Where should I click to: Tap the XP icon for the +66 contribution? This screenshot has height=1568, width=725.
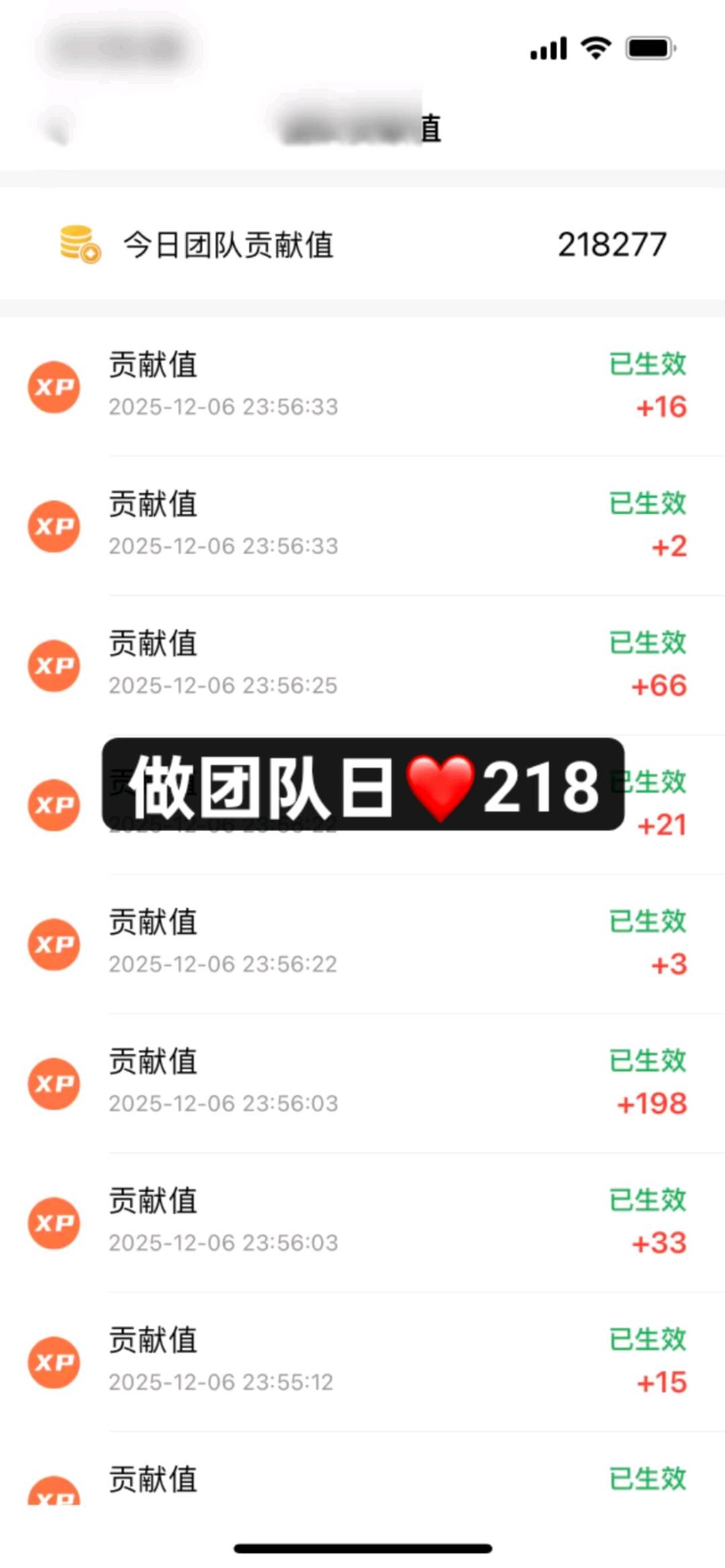pyautogui.click(x=55, y=666)
